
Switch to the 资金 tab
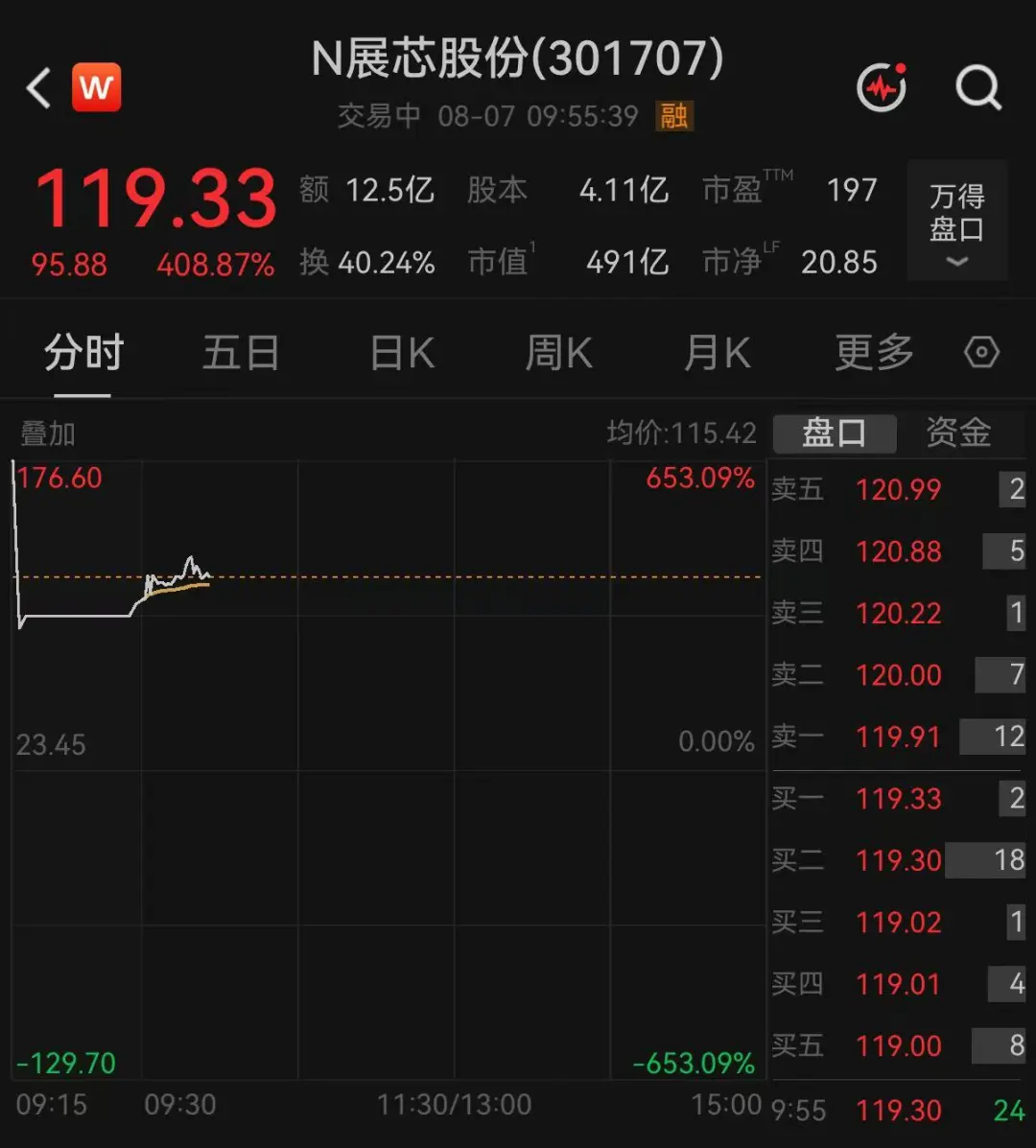coord(958,433)
